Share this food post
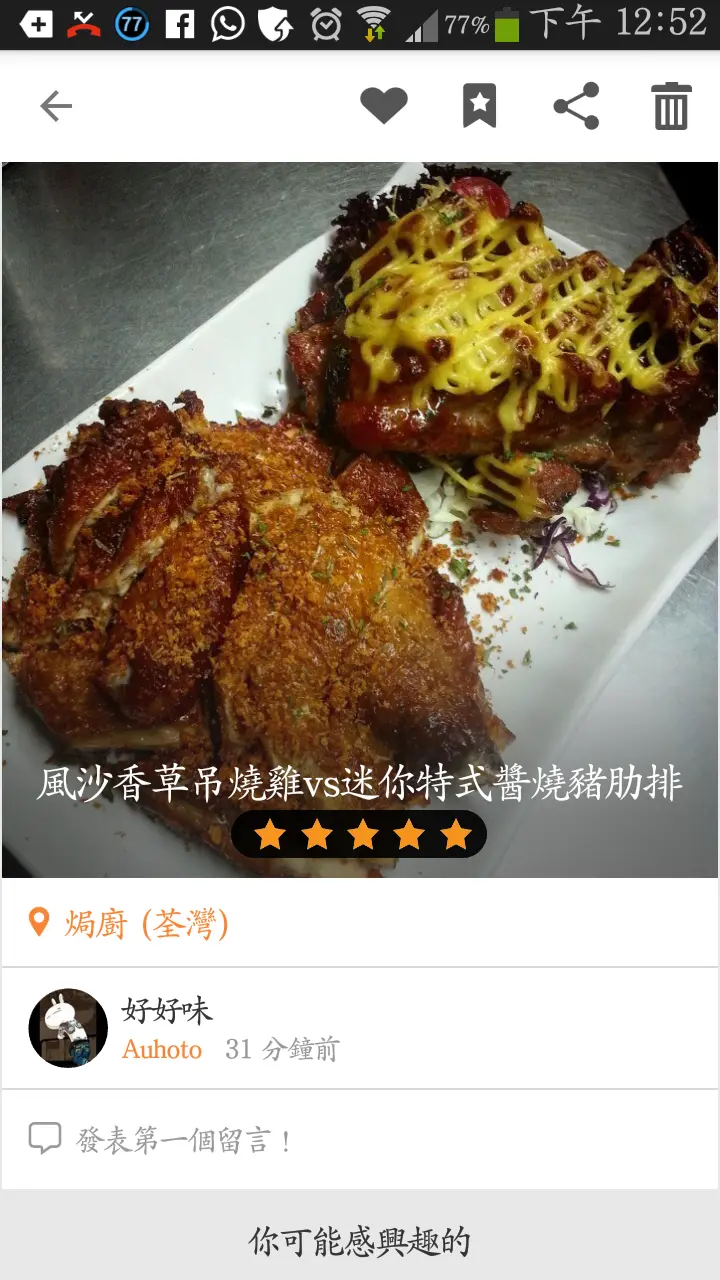The image size is (720, 1280). point(576,106)
